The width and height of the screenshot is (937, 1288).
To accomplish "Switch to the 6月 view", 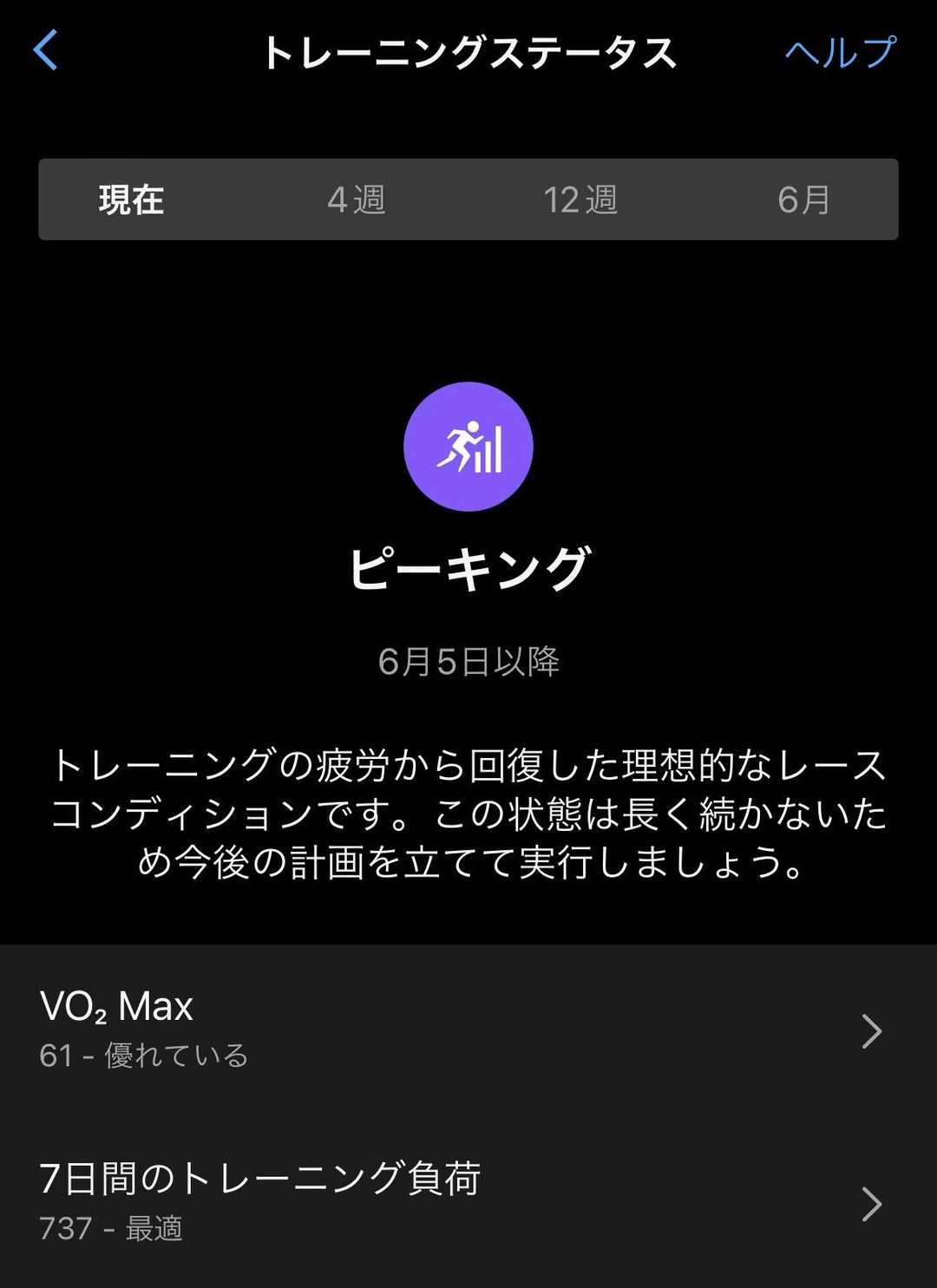I will click(804, 199).
